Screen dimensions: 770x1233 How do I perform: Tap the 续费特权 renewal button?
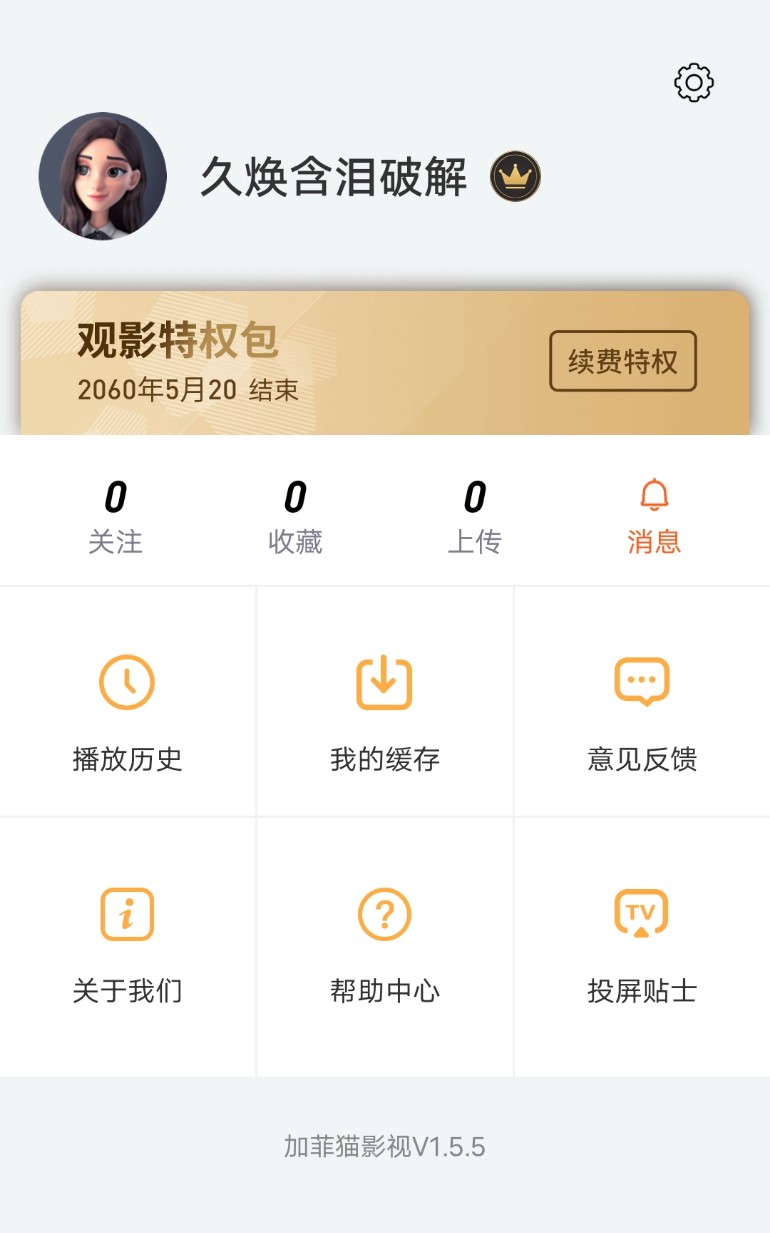pos(622,362)
